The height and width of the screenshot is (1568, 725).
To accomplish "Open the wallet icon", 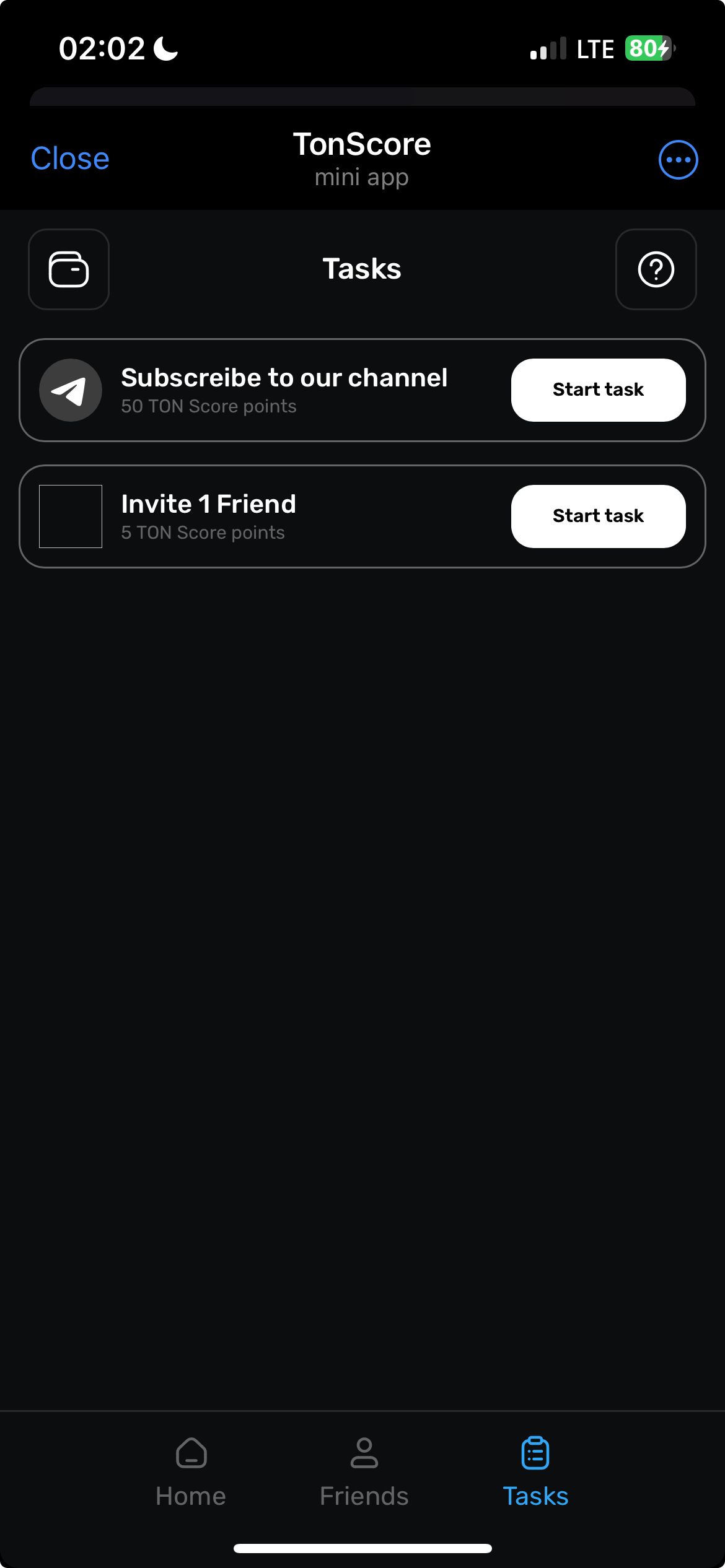I will tap(69, 269).
